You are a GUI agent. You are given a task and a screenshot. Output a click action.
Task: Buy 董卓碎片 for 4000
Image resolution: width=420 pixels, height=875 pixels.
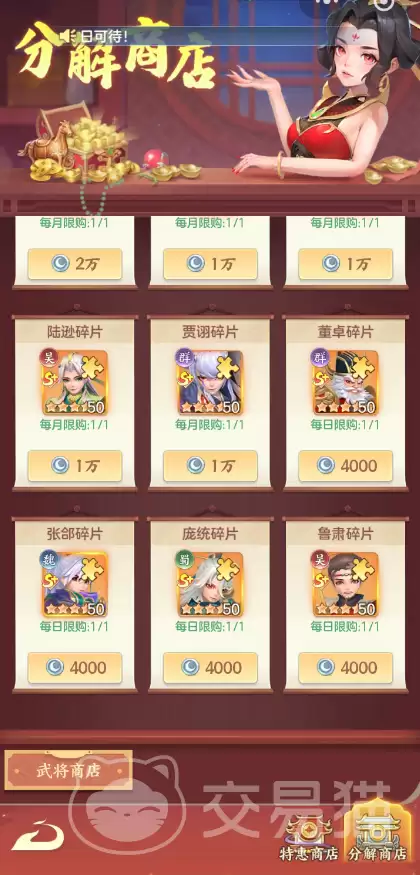pyautogui.click(x=345, y=466)
